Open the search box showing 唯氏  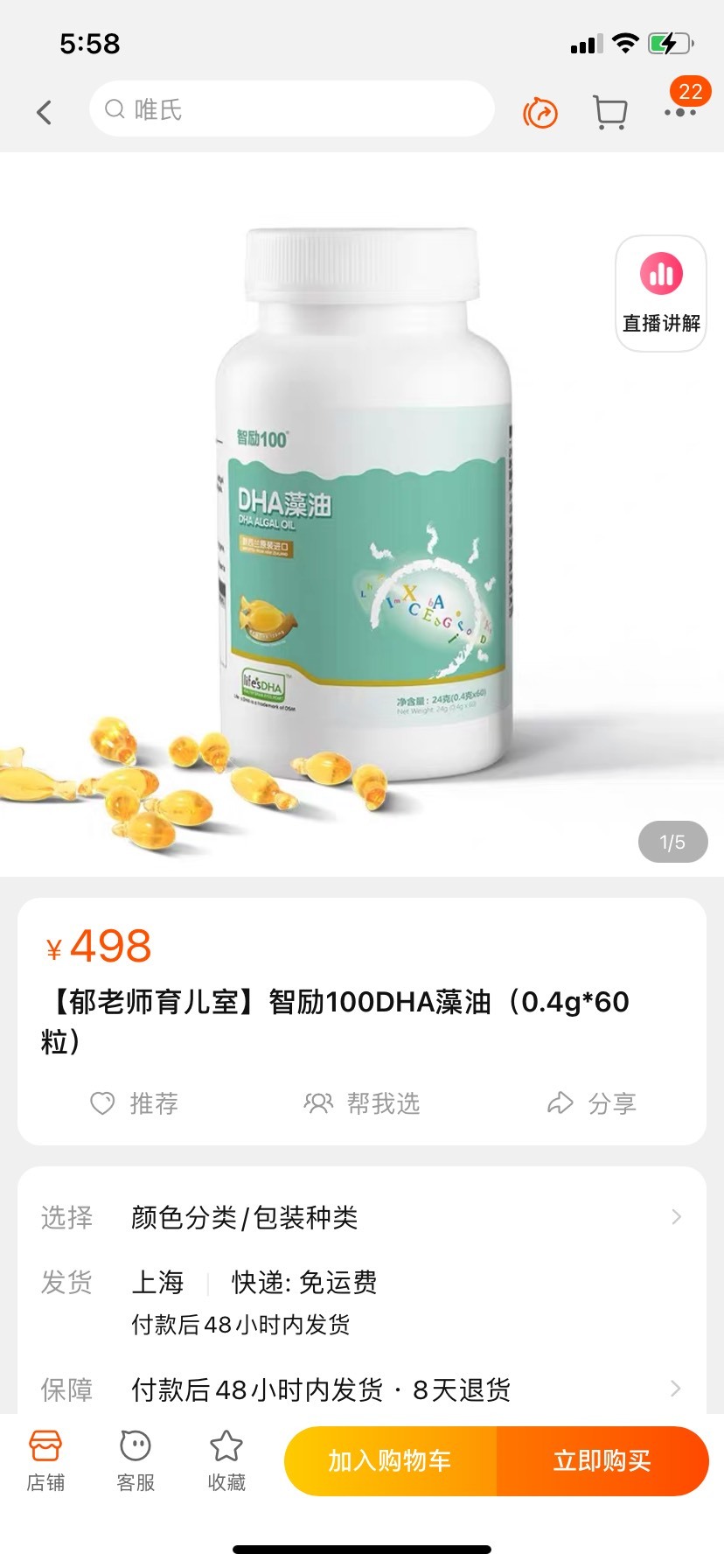[x=292, y=108]
